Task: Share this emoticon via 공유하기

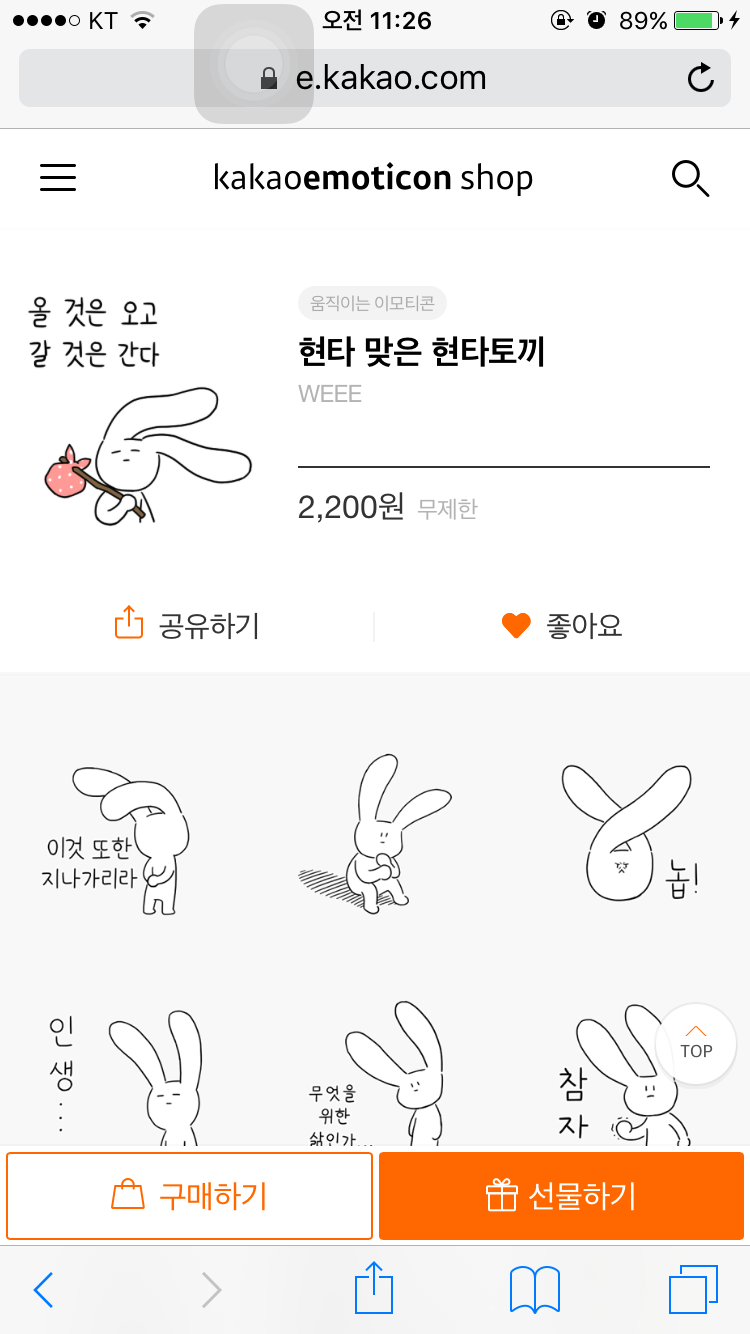Action: [187, 626]
